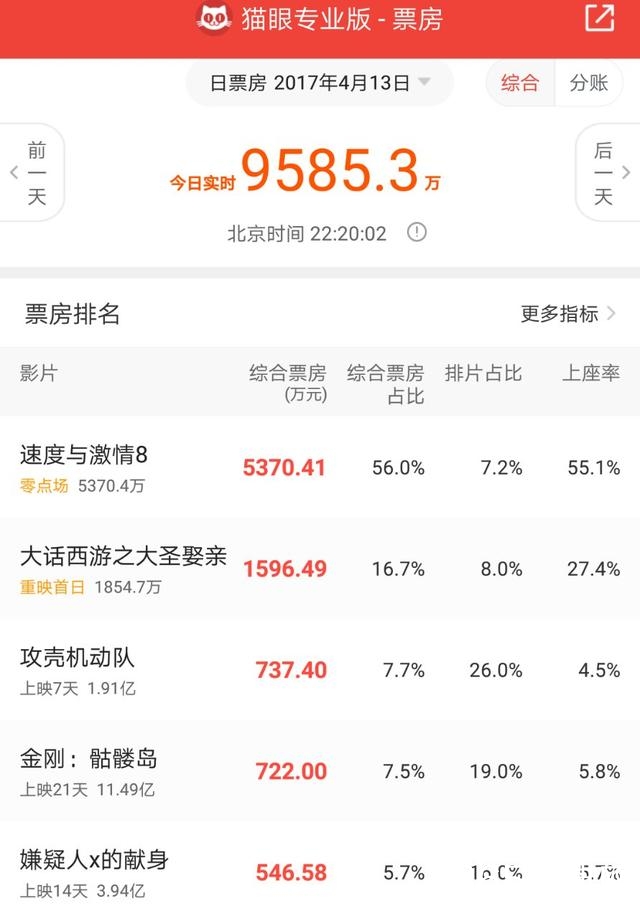640x919 pixels.
Task: Tap the info icon beside 北京时间
Action: tap(417, 233)
